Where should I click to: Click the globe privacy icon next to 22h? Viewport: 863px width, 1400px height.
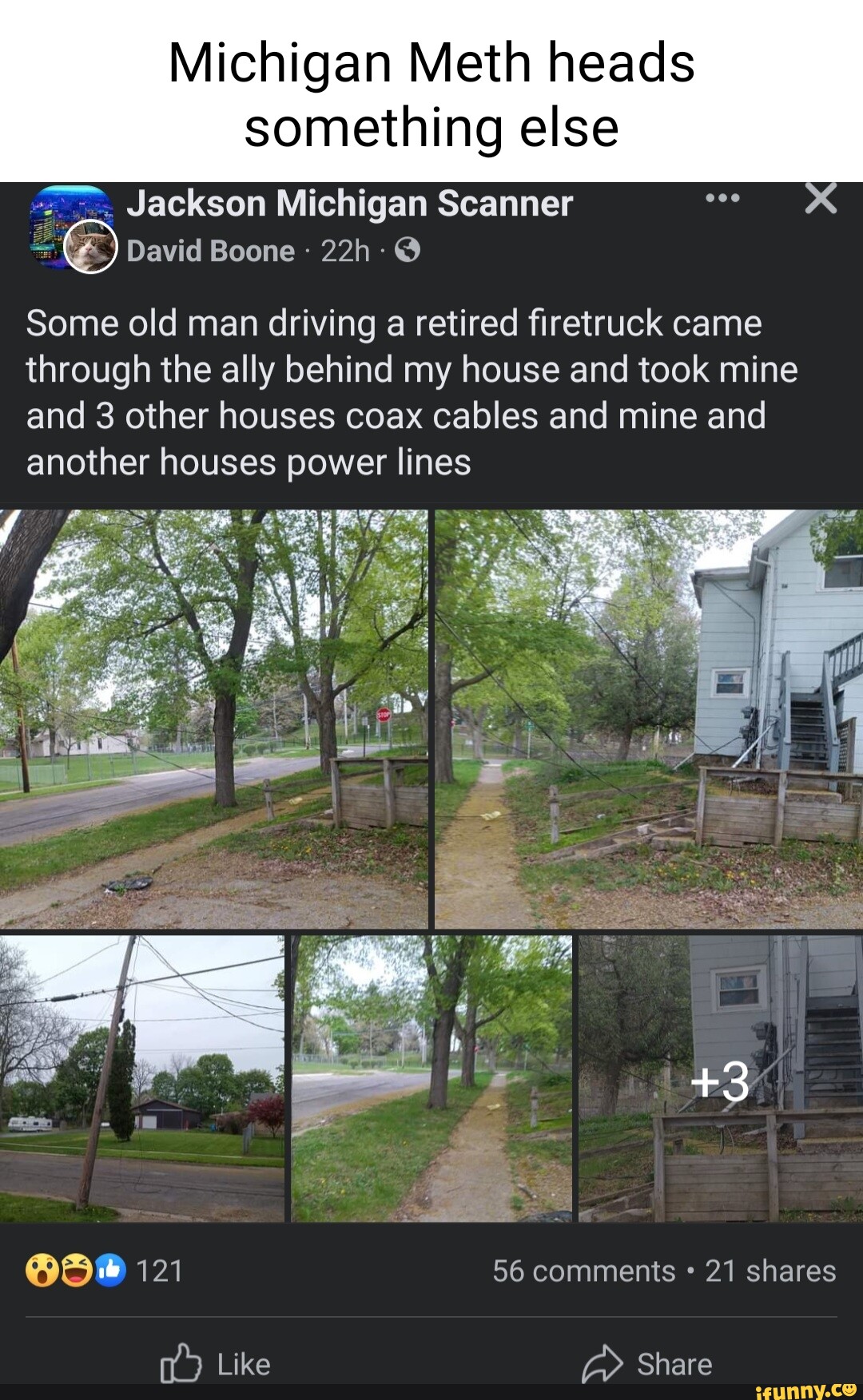408,251
